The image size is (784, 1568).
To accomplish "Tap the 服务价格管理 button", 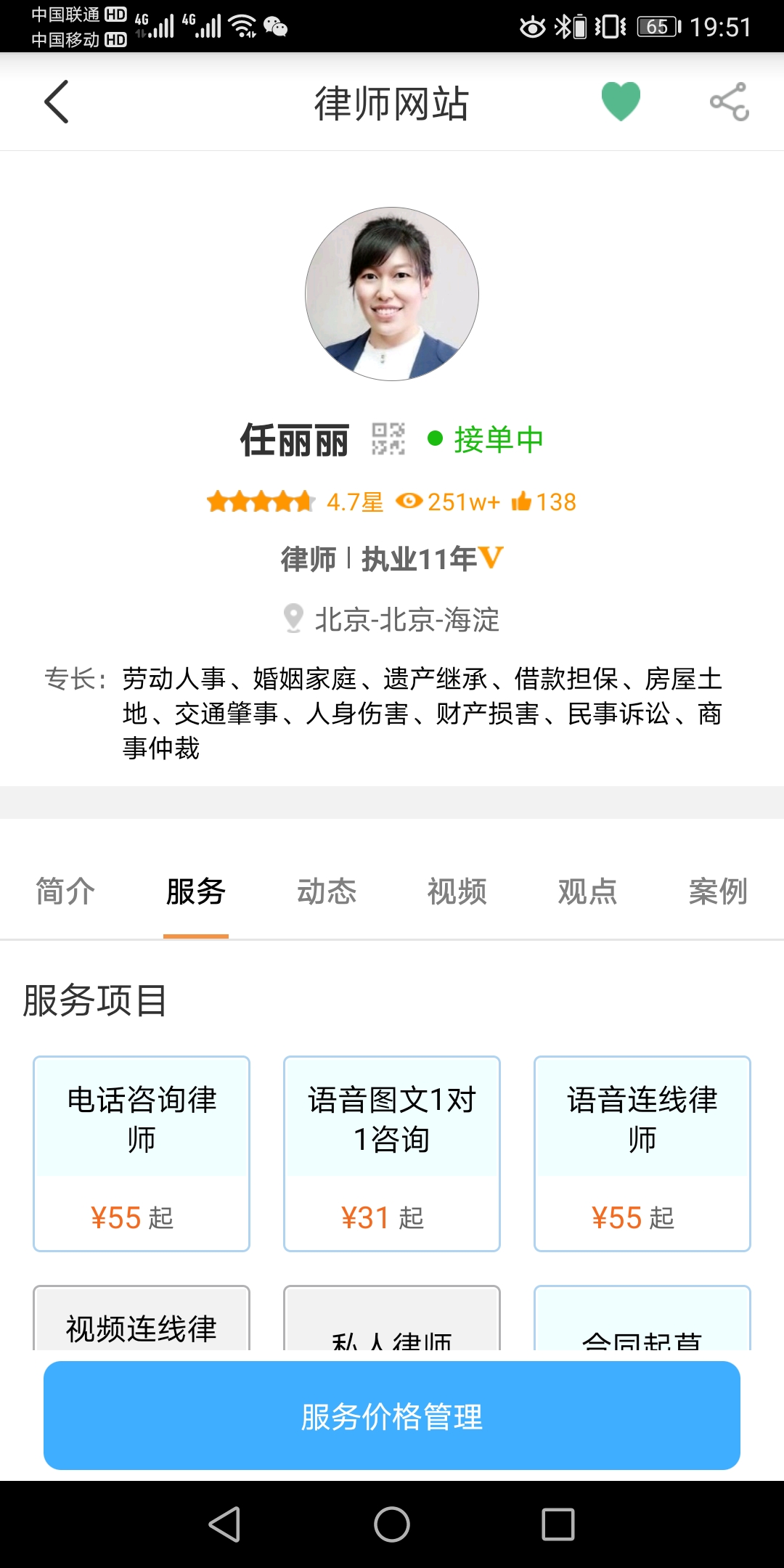I will (x=392, y=1416).
